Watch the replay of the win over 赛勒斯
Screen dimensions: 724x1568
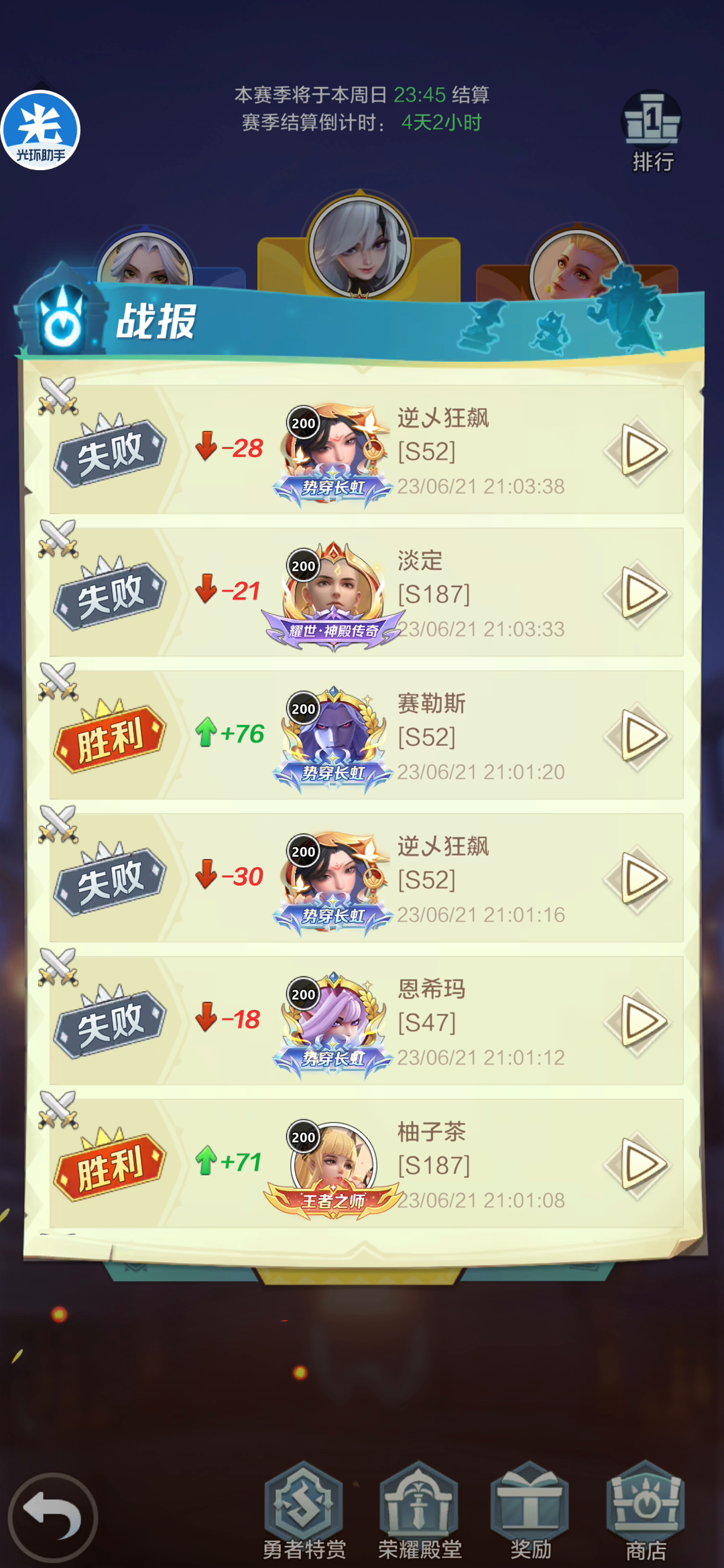tap(641, 736)
